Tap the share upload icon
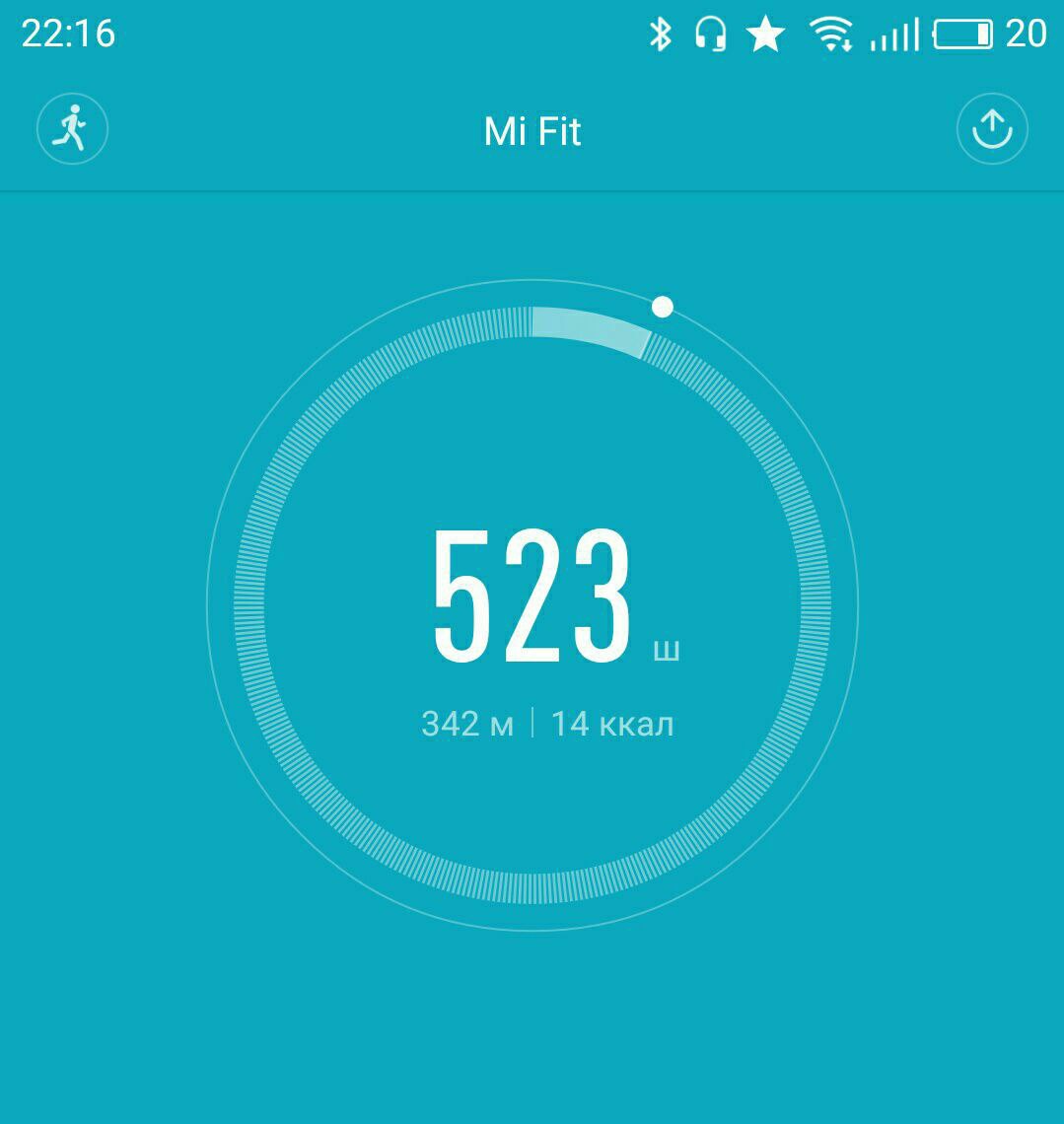Screen dimensions: 1064x1124 click(x=992, y=129)
